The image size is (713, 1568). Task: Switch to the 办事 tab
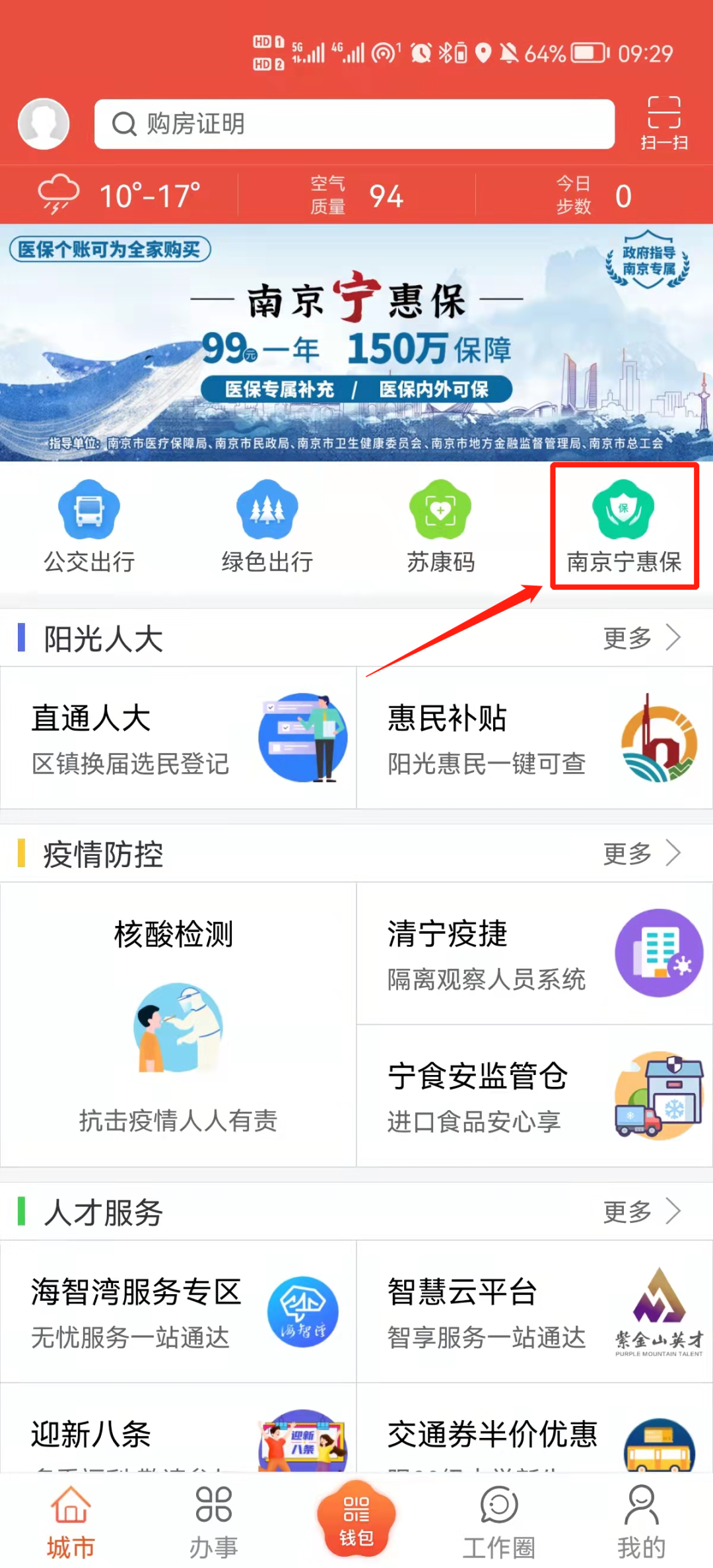213,1518
